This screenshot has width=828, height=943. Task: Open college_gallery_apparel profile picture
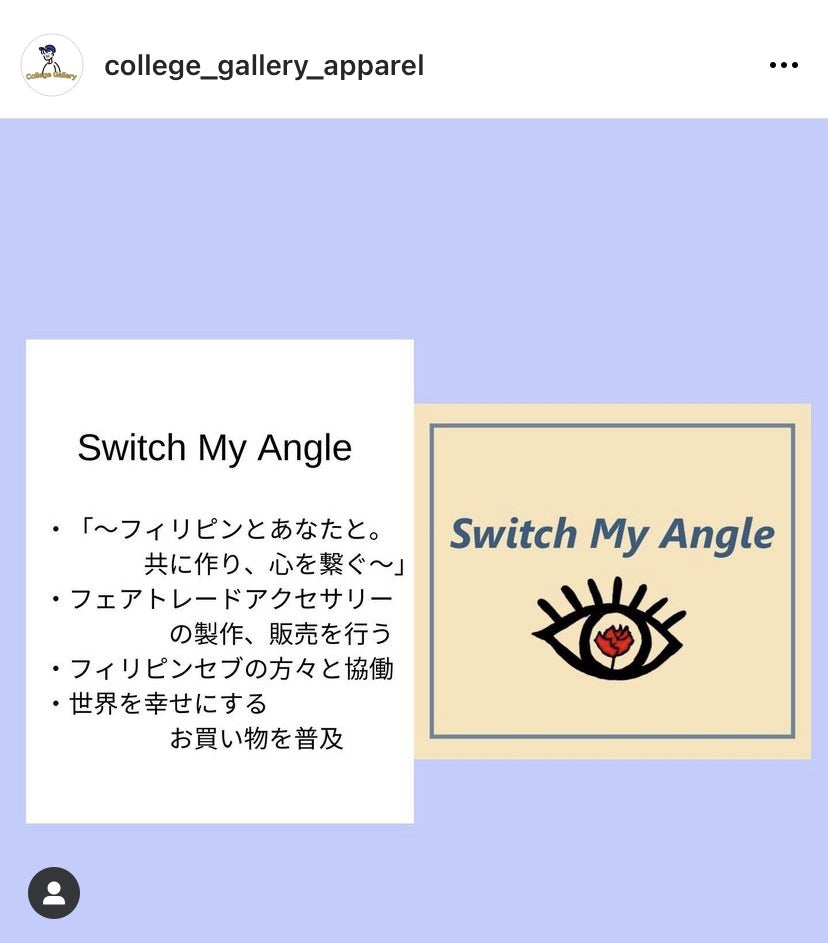click(x=51, y=66)
